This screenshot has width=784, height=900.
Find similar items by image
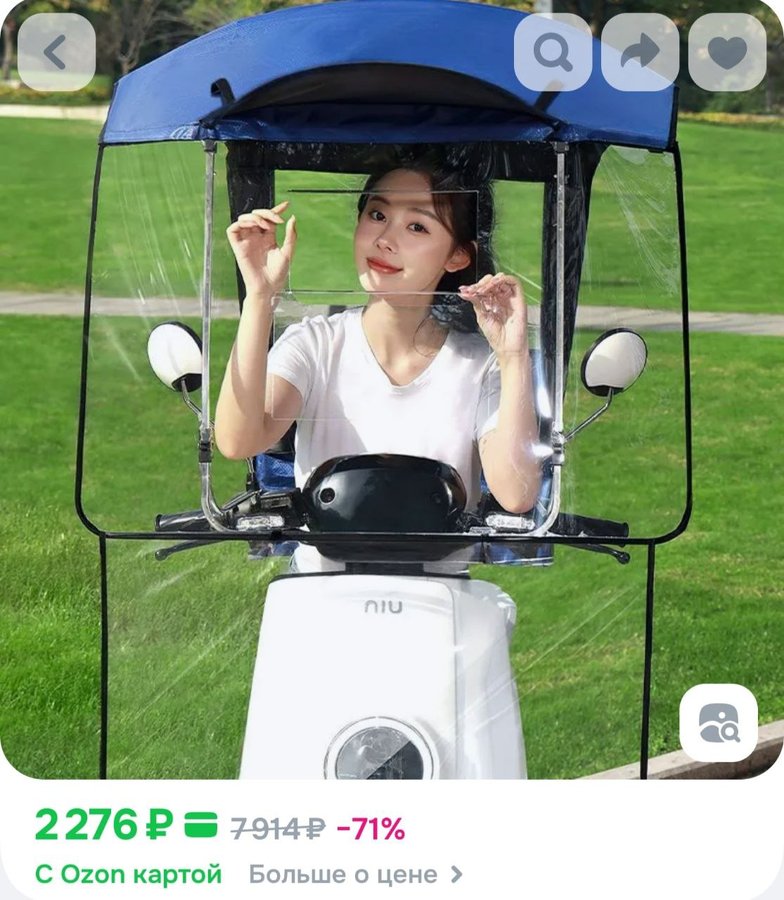[718, 722]
